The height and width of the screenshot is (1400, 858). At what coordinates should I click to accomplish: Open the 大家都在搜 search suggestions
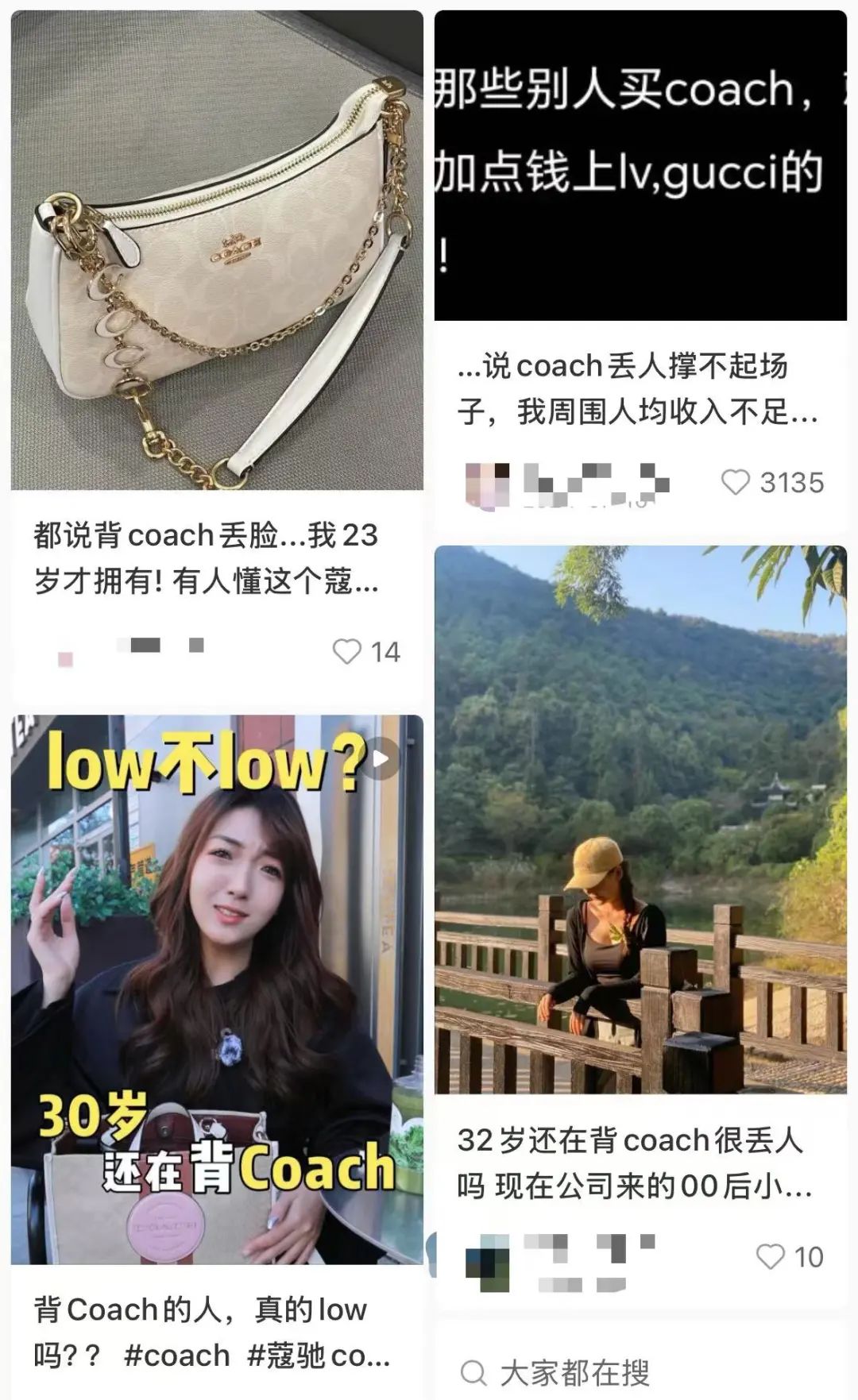click(x=575, y=1373)
